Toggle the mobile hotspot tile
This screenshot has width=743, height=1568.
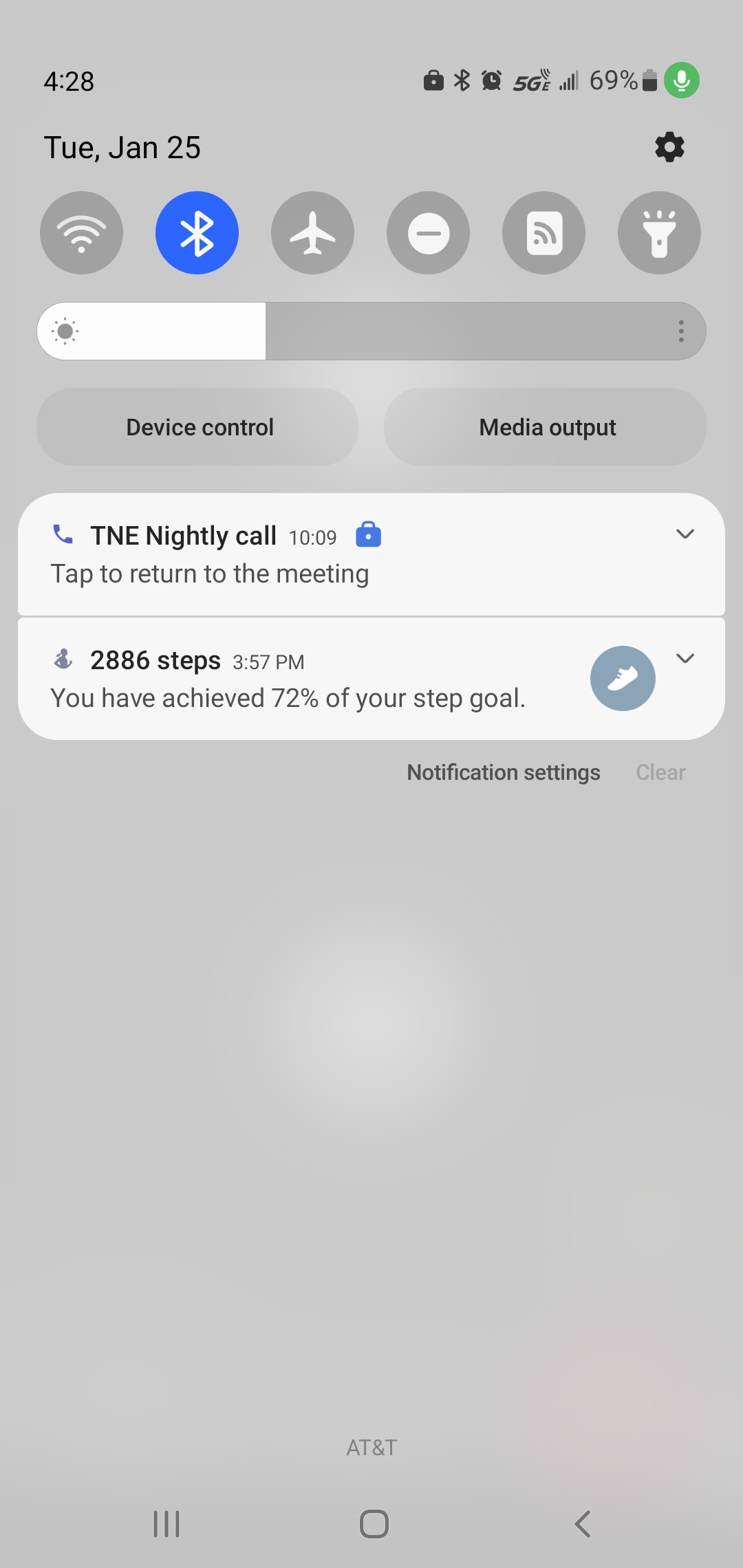click(x=544, y=233)
